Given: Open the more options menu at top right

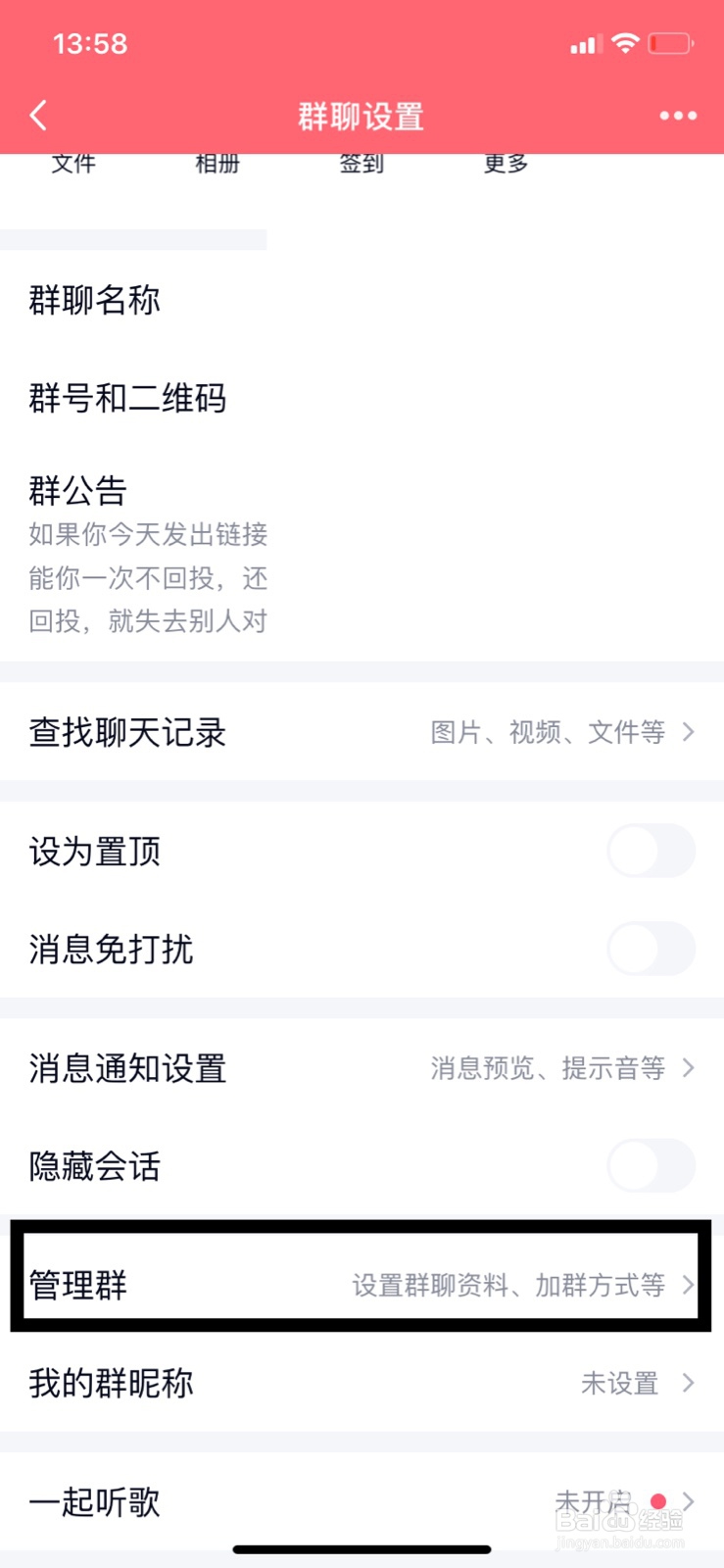Looking at the screenshot, I should (678, 116).
